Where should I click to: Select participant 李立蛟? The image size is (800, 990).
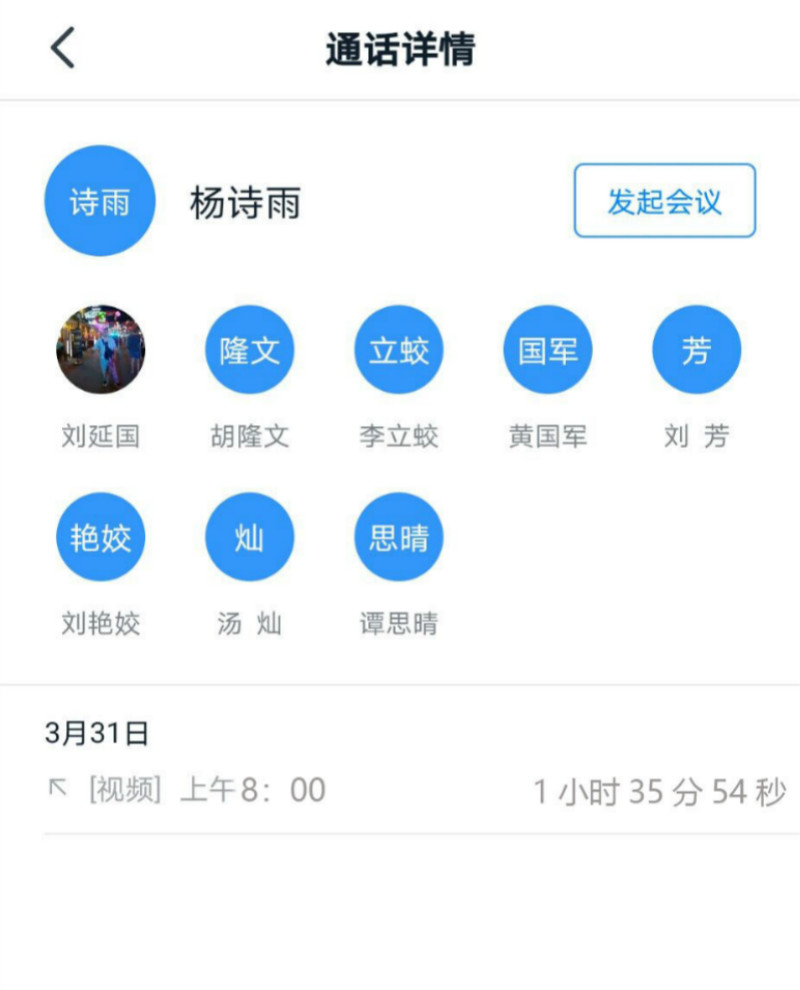398,349
